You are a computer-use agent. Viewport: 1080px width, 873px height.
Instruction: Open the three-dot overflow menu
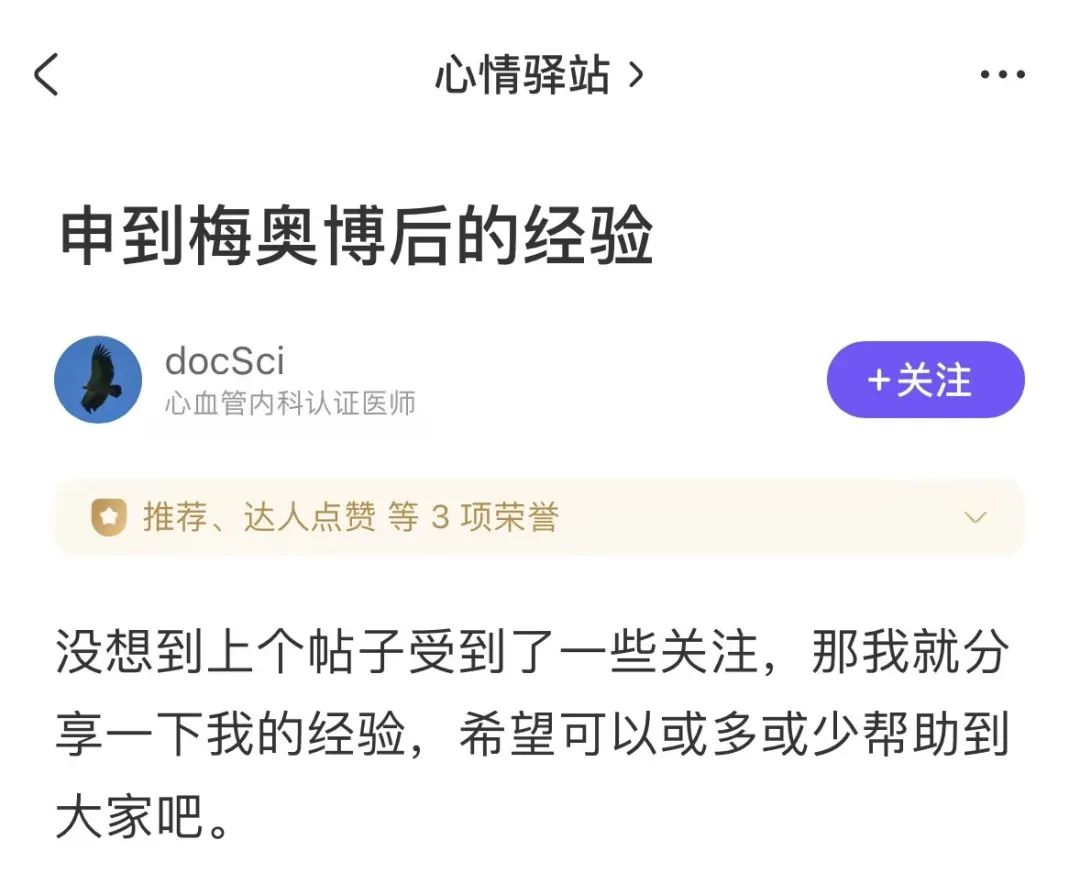tap(1001, 76)
